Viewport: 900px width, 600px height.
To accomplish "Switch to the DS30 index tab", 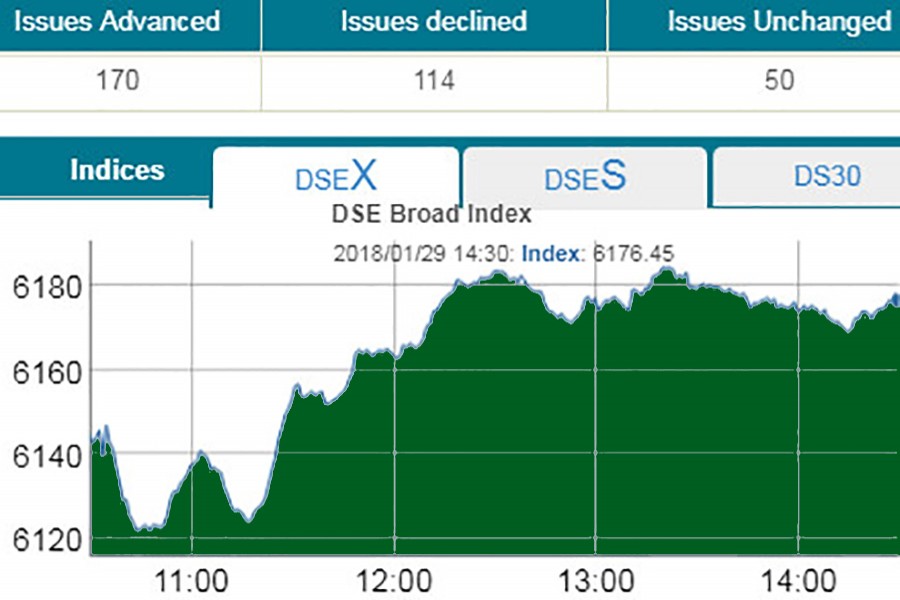I will (826, 176).
